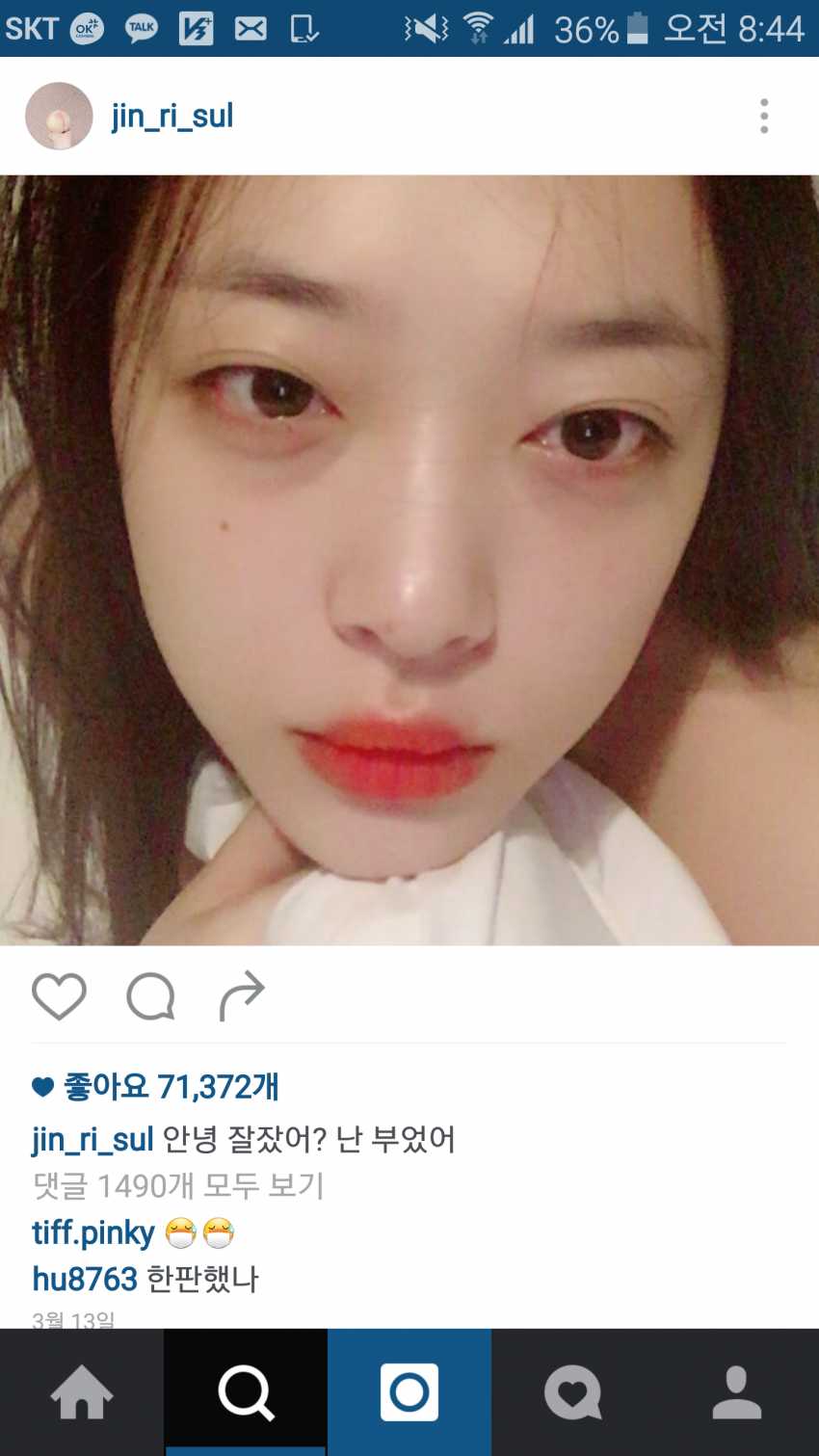
Task: Open the Camera tab
Action: [409, 1392]
